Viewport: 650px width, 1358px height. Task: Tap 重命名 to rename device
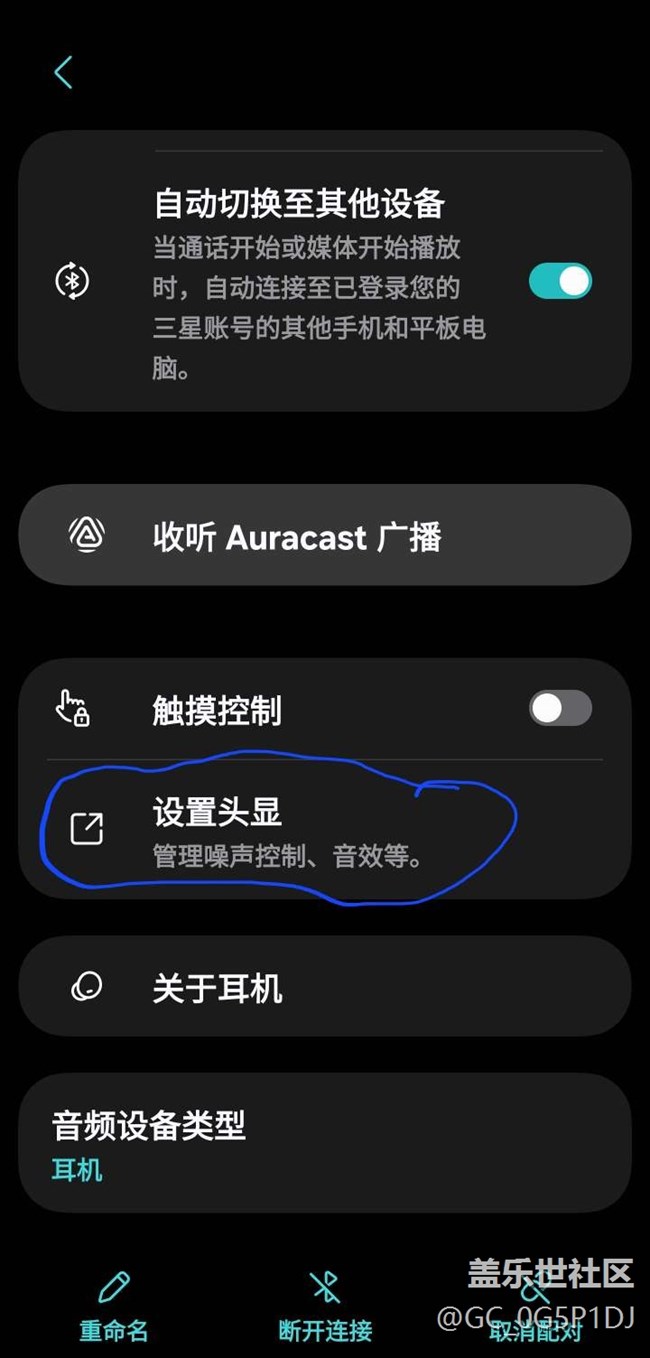point(114,1306)
